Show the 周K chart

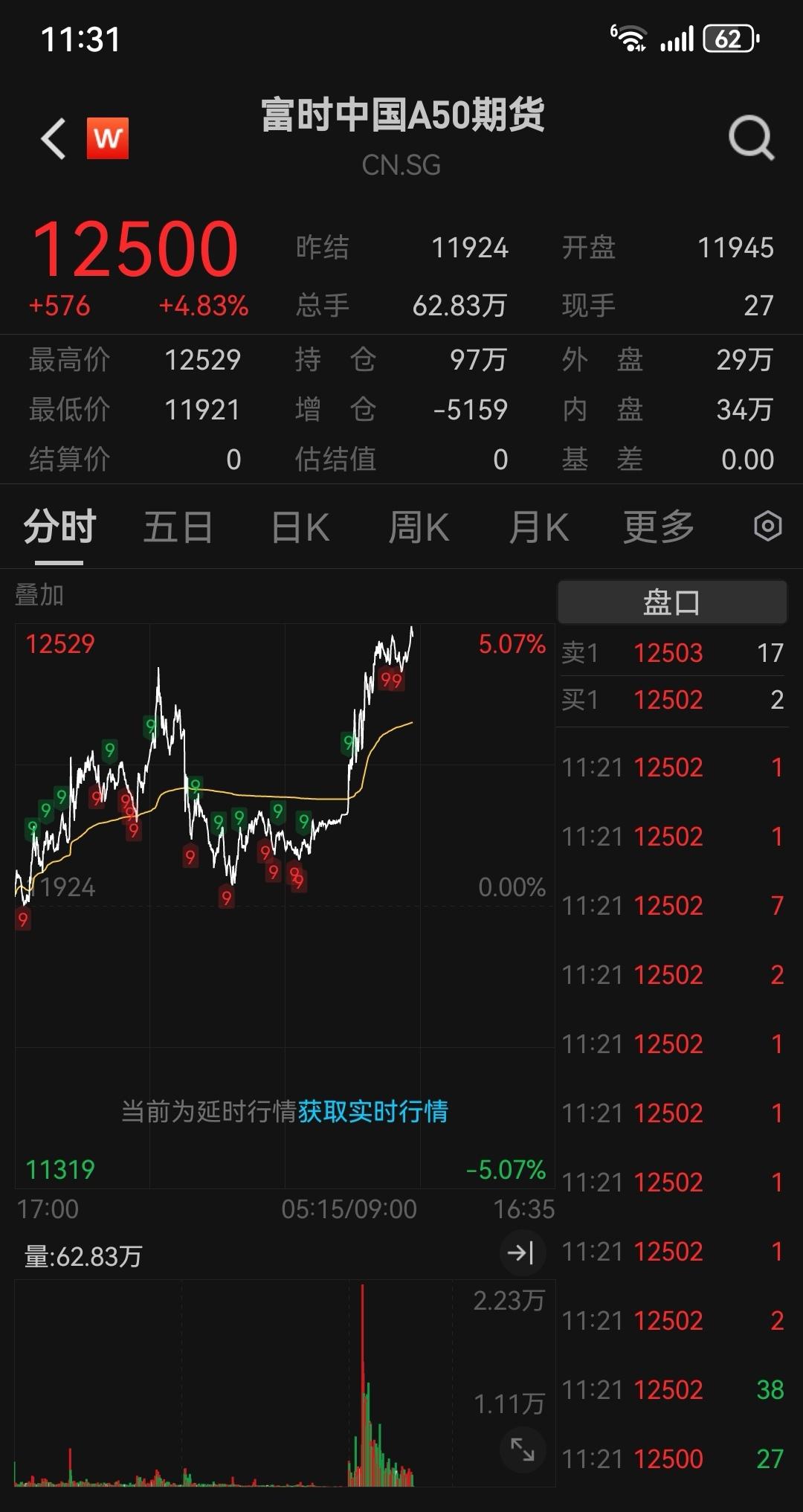[419, 528]
